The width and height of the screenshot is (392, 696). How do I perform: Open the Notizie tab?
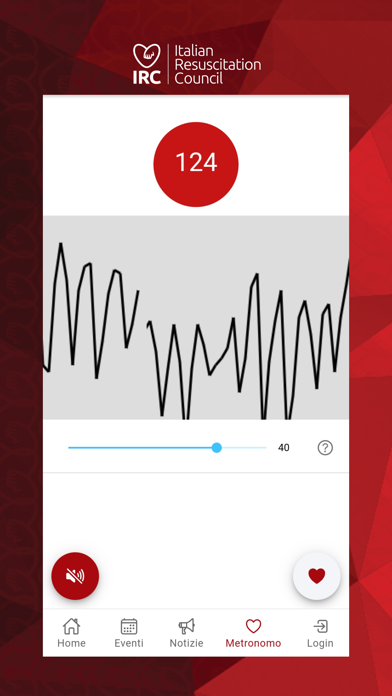tap(186, 633)
